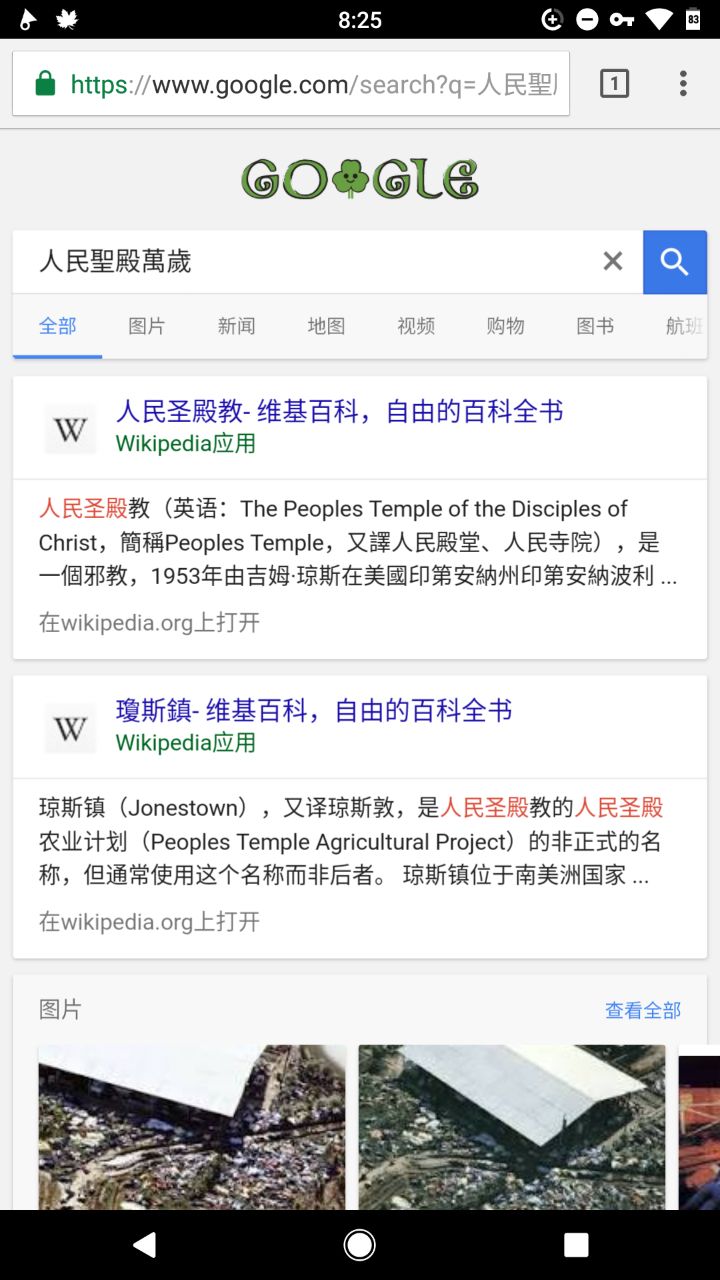This screenshot has width=720, height=1280.
Task: Switch to the 图书 tab
Action: point(595,326)
